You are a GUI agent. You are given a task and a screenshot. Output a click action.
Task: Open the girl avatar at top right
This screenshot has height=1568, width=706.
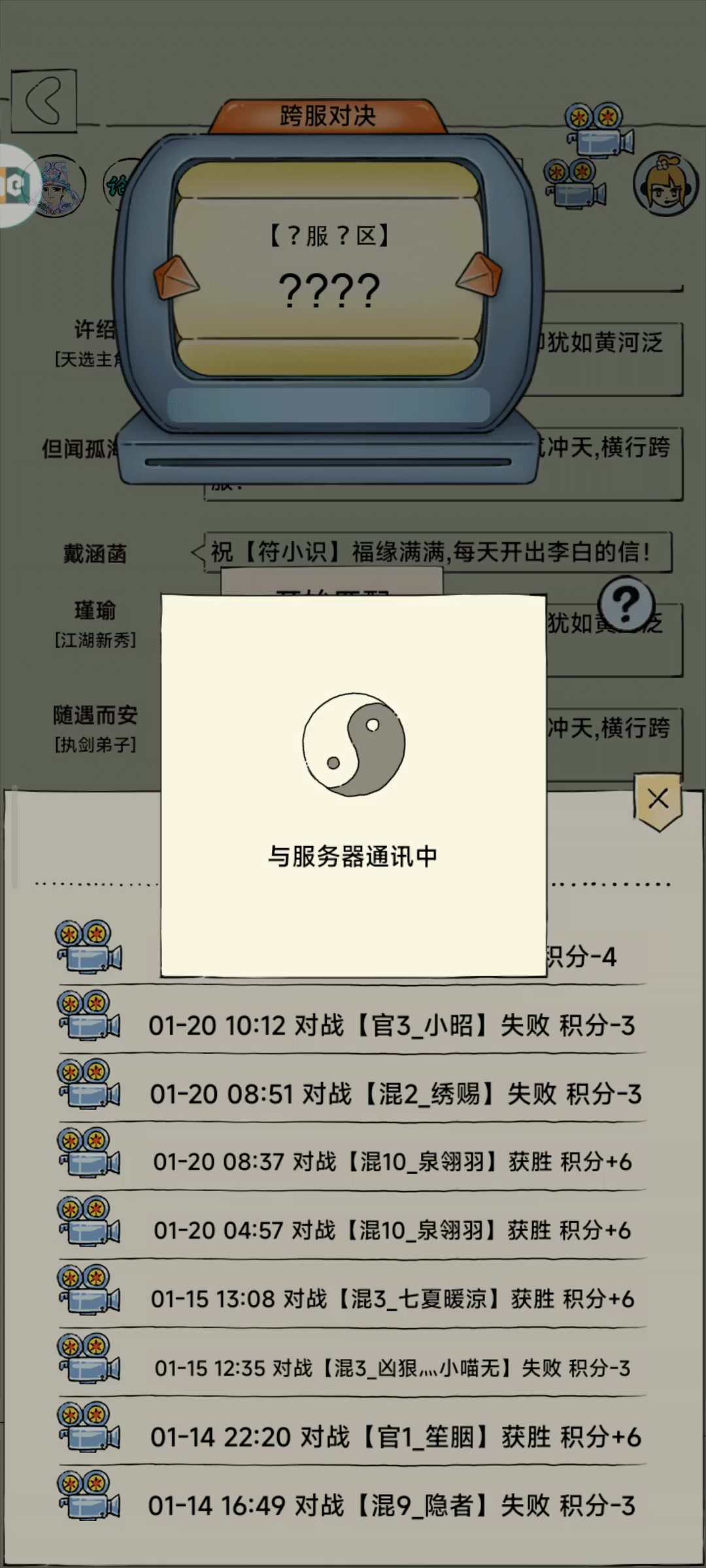tap(666, 185)
